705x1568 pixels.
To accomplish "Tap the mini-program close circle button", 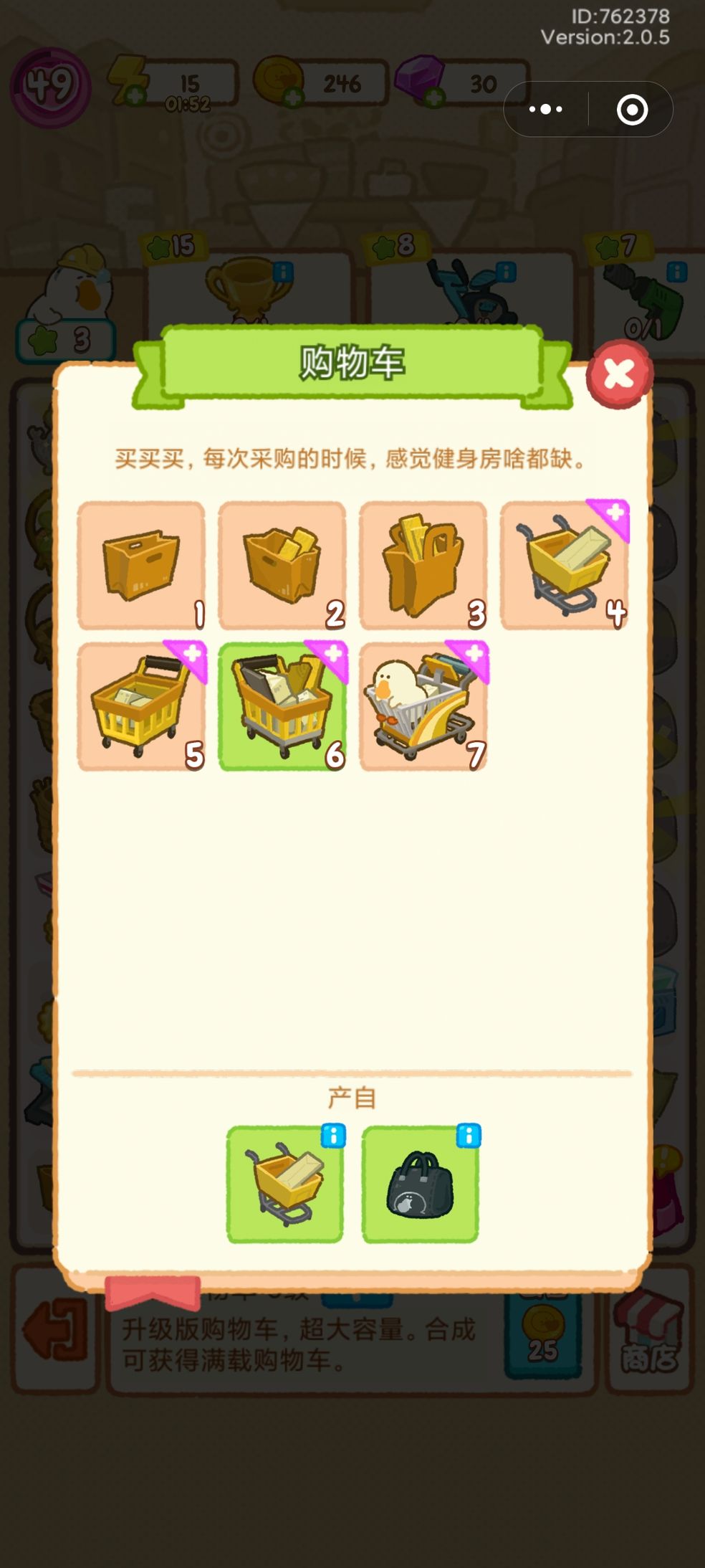I will (632, 110).
